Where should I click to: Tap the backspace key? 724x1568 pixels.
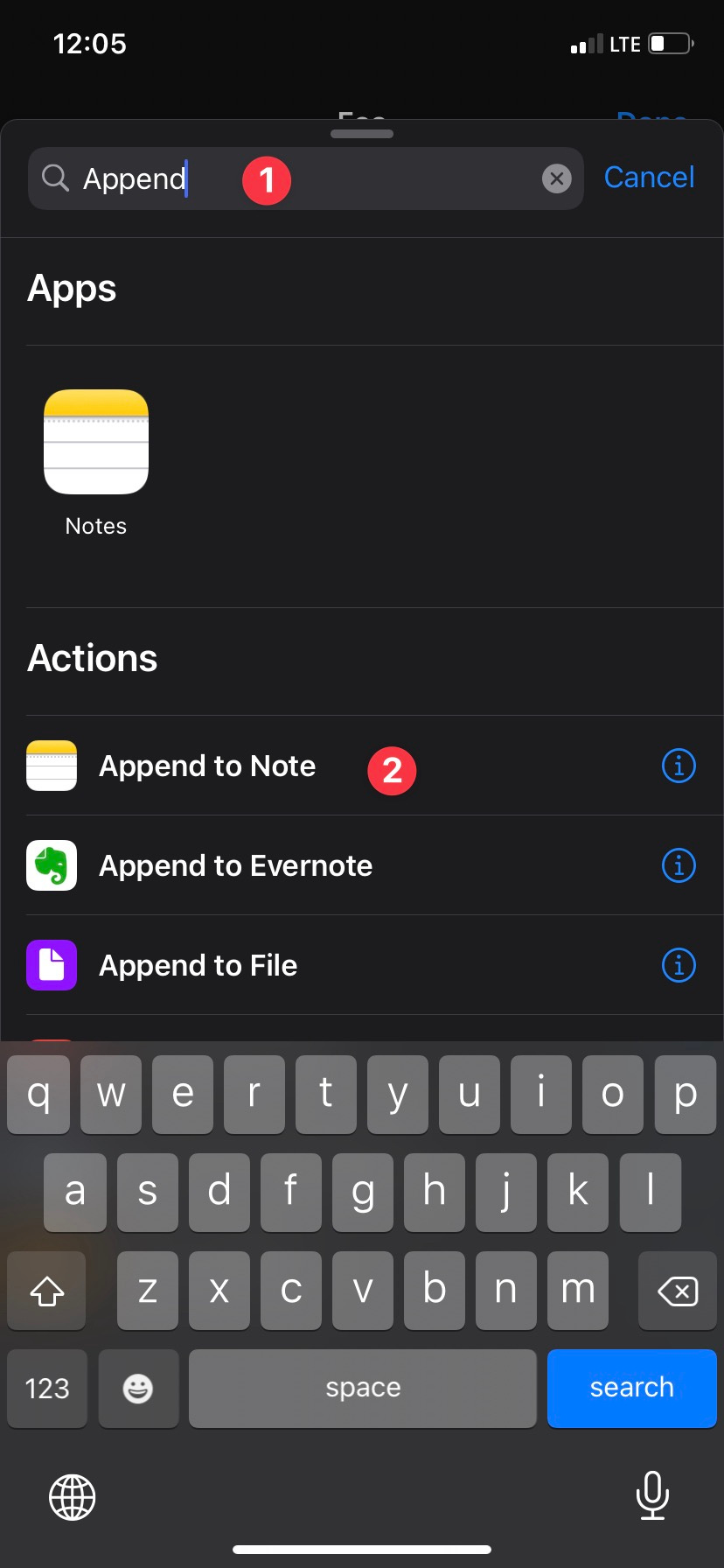coord(677,1291)
